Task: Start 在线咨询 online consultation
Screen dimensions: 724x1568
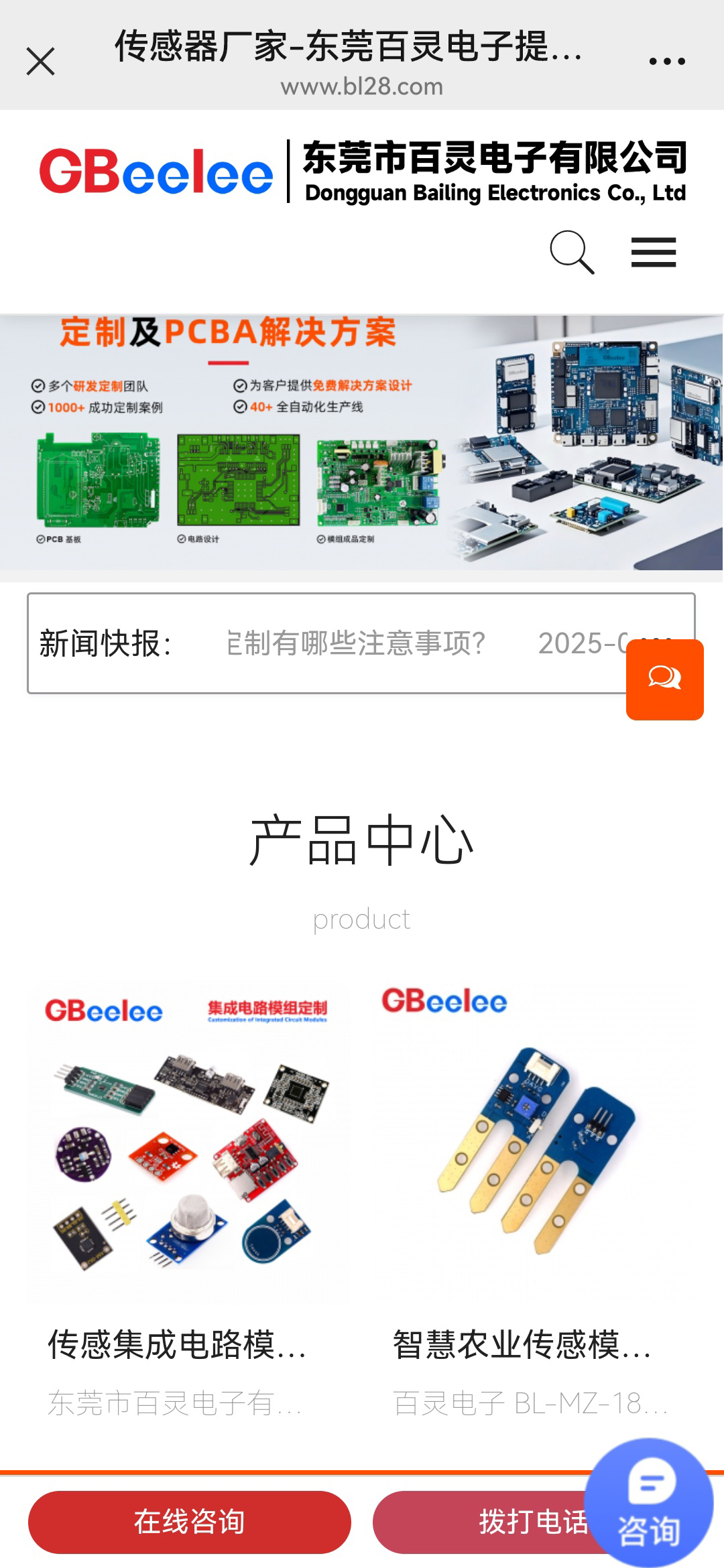Action: (x=189, y=1522)
